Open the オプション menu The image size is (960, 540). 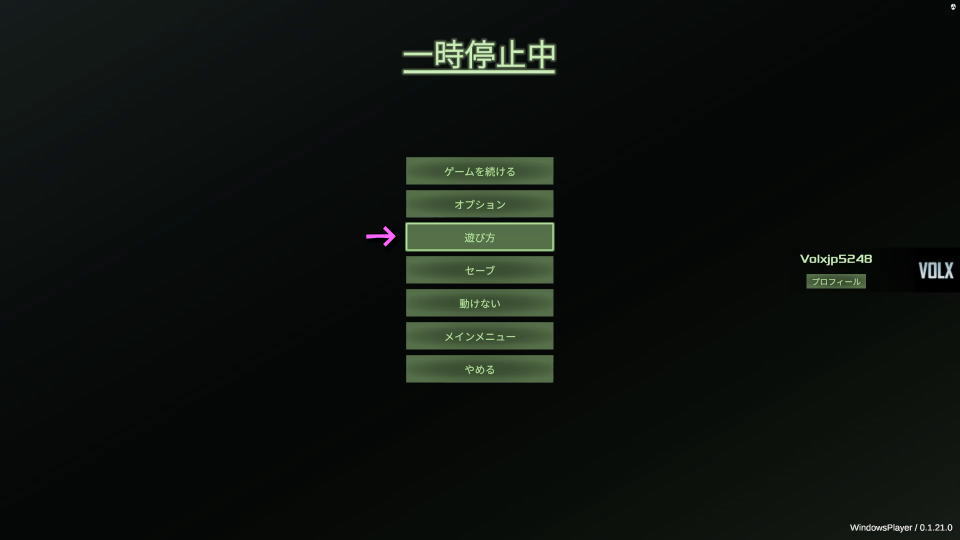[479, 204]
